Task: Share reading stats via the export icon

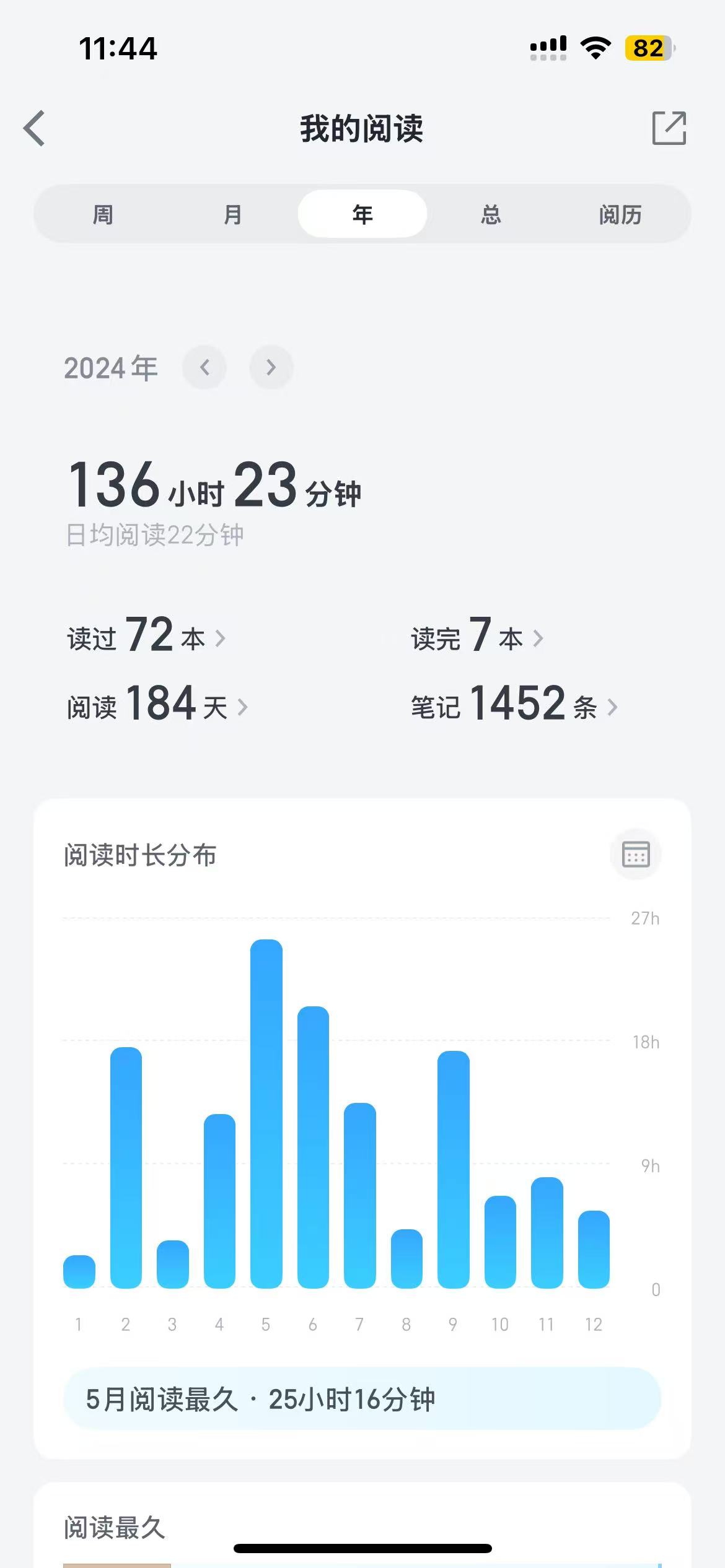Action: coord(669,129)
